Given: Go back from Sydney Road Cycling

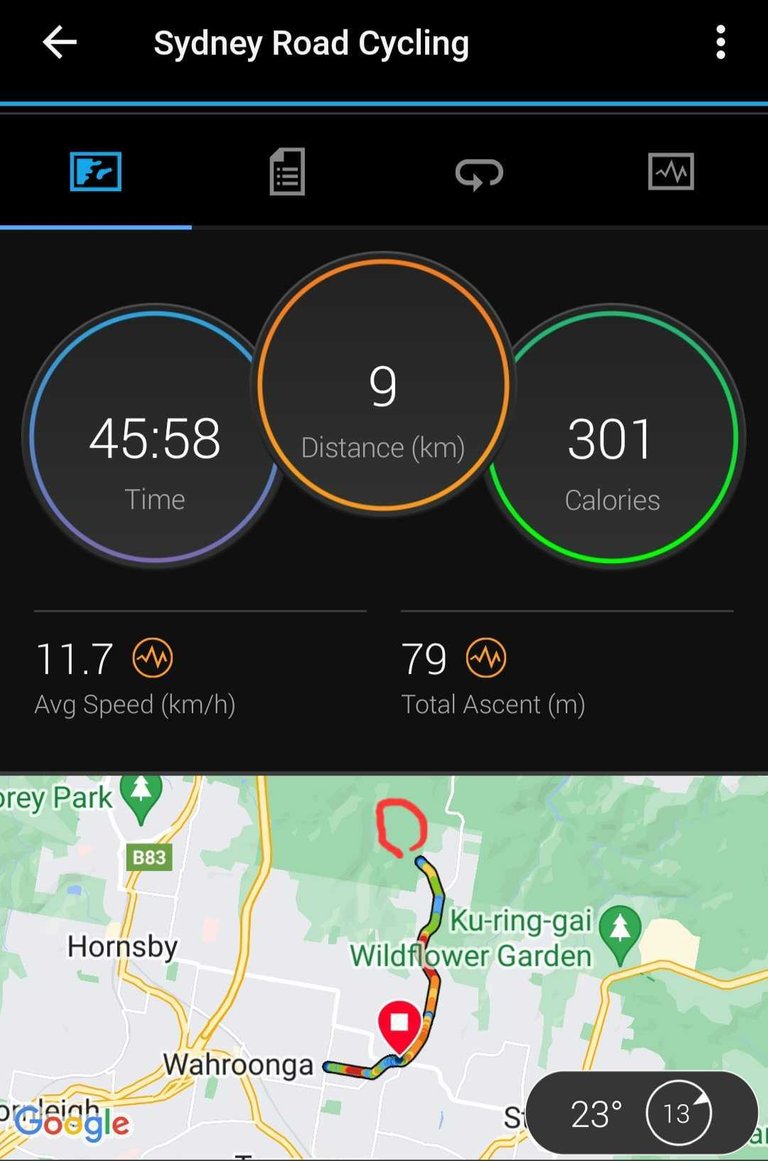Looking at the screenshot, I should tap(60, 43).
